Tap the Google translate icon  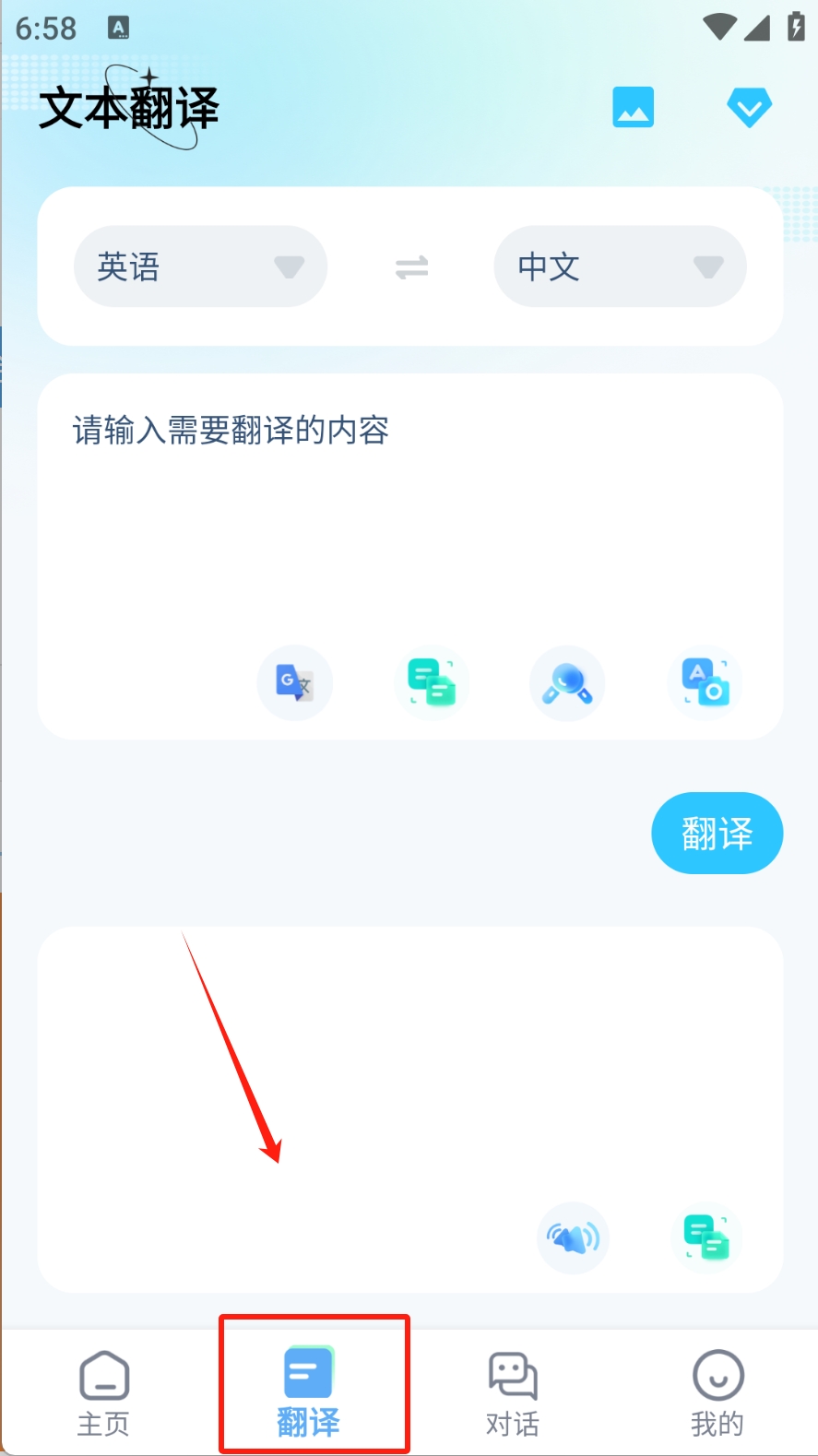(294, 683)
